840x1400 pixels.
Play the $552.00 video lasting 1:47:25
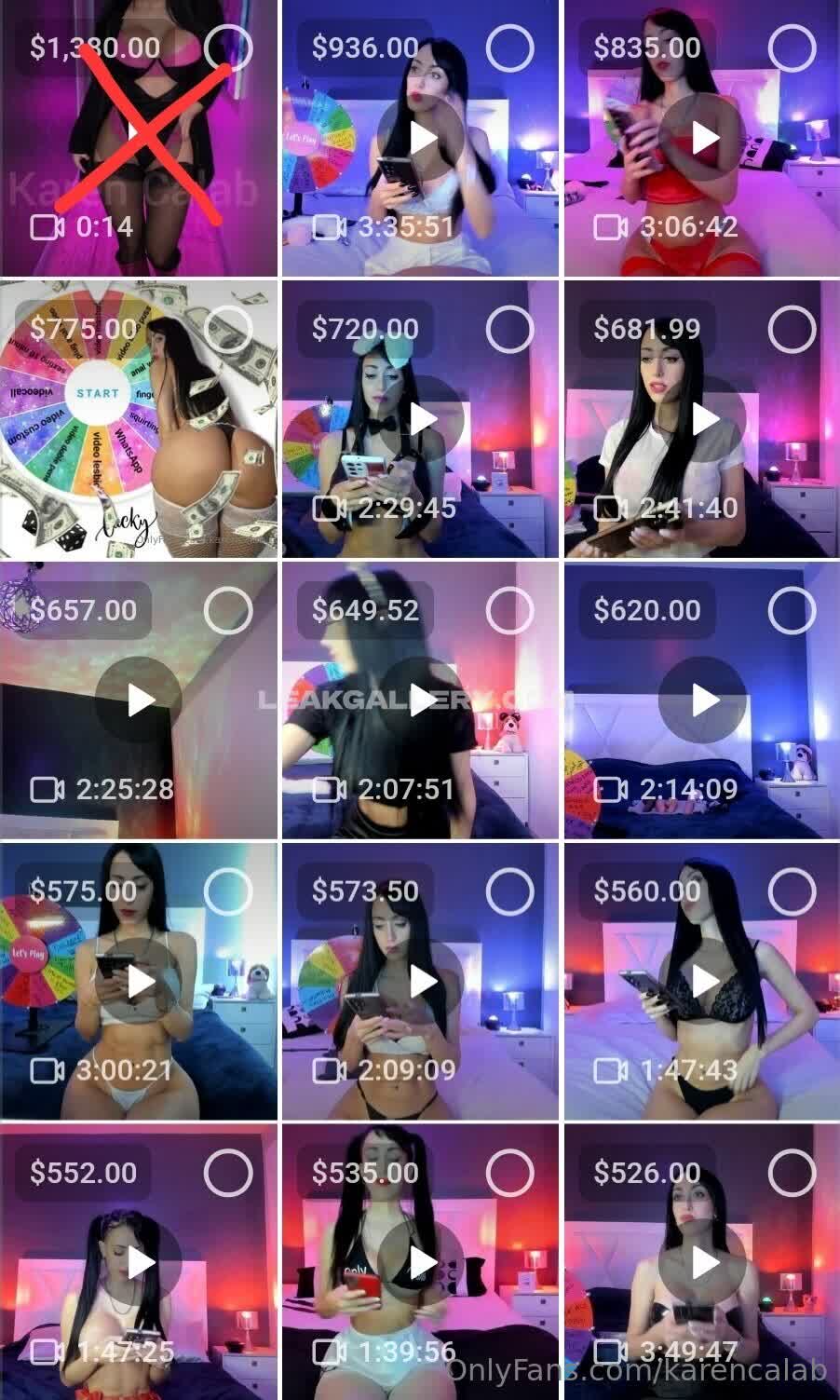(141, 1263)
